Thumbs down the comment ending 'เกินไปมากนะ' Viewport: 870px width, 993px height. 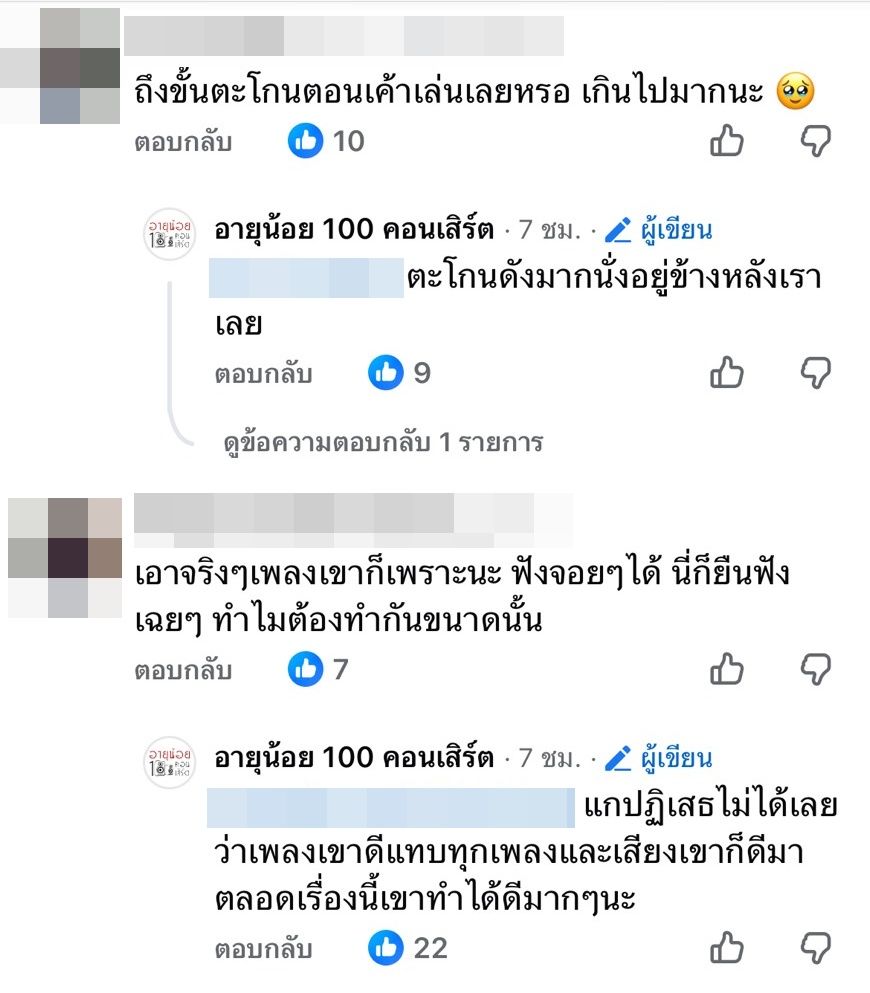click(816, 142)
